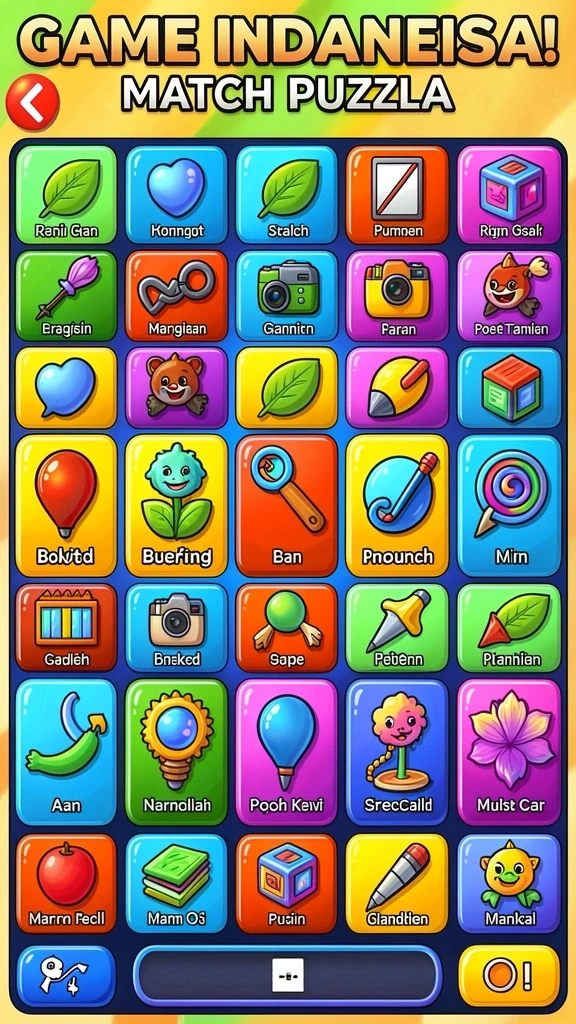The height and width of the screenshot is (1024, 576).
Task: Pick the Pooh Kewi blue balloon tile
Action: (x=287, y=752)
